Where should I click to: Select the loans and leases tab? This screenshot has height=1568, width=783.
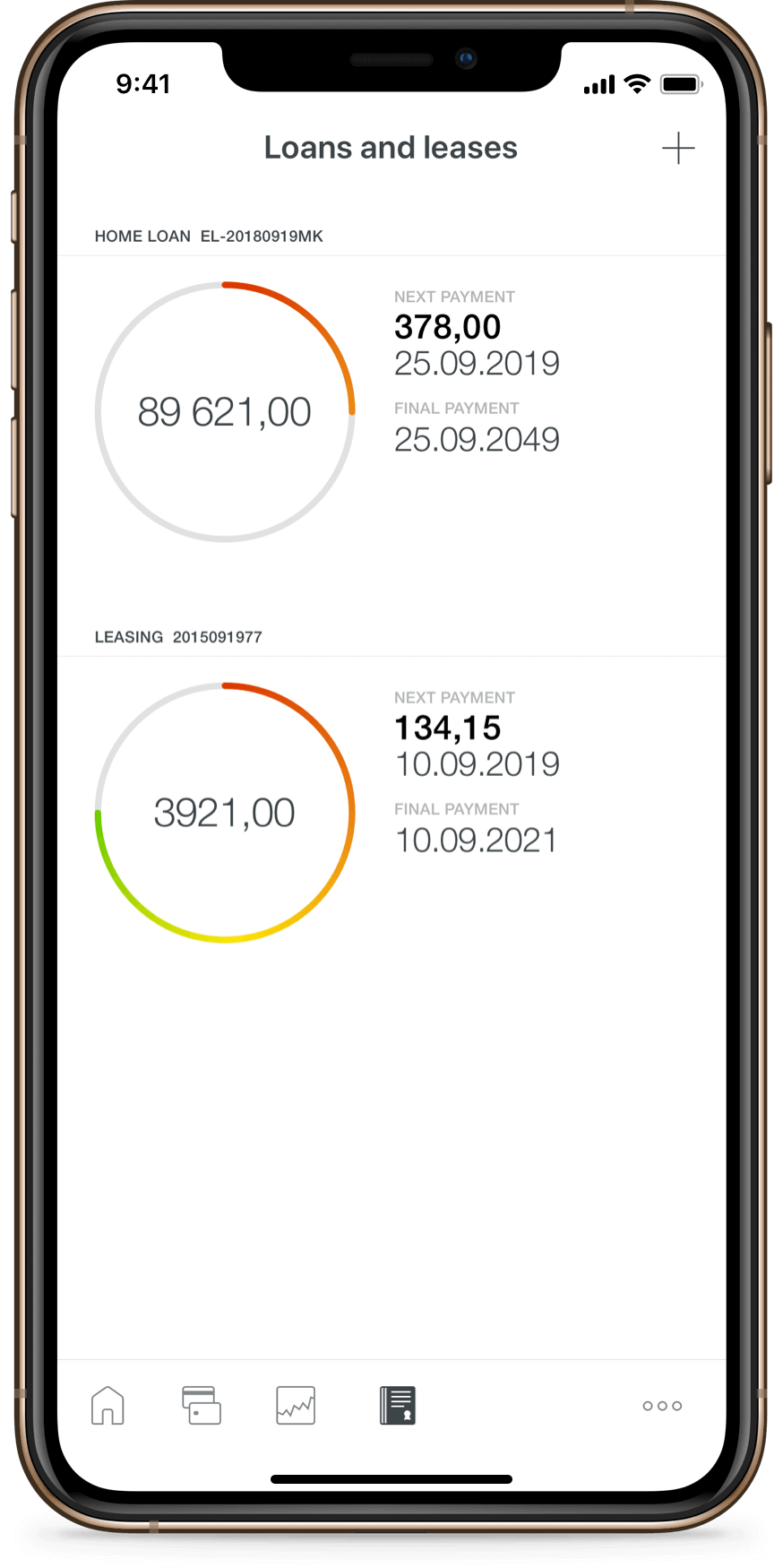(397, 1405)
